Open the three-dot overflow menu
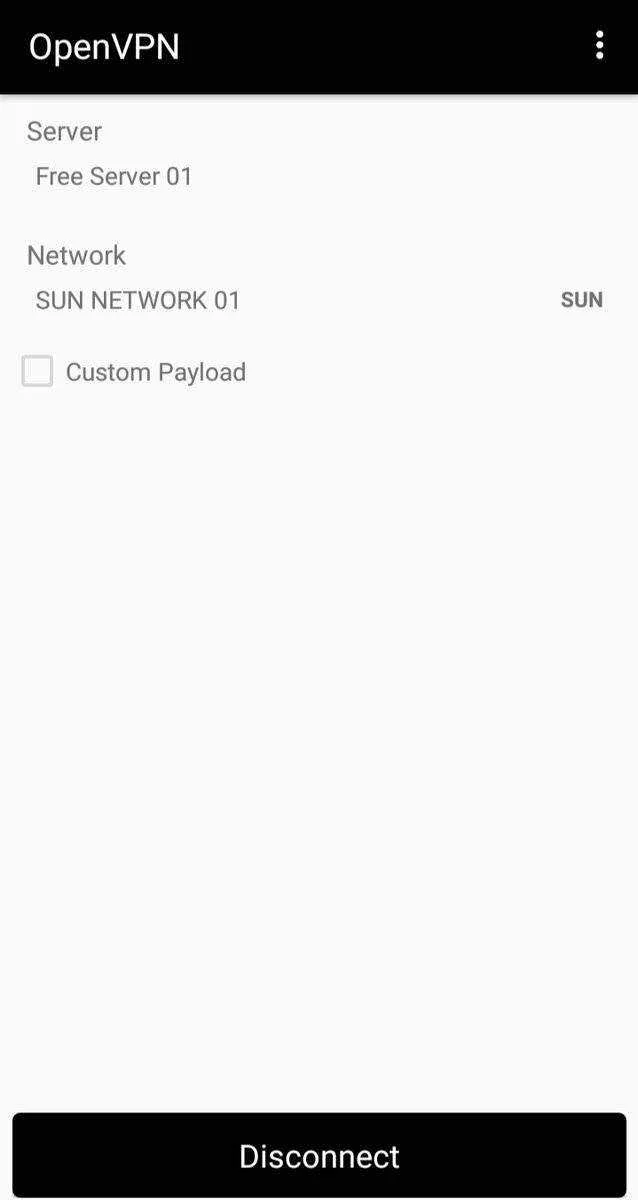The height and width of the screenshot is (1200, 638). click(x=599, y=46)
